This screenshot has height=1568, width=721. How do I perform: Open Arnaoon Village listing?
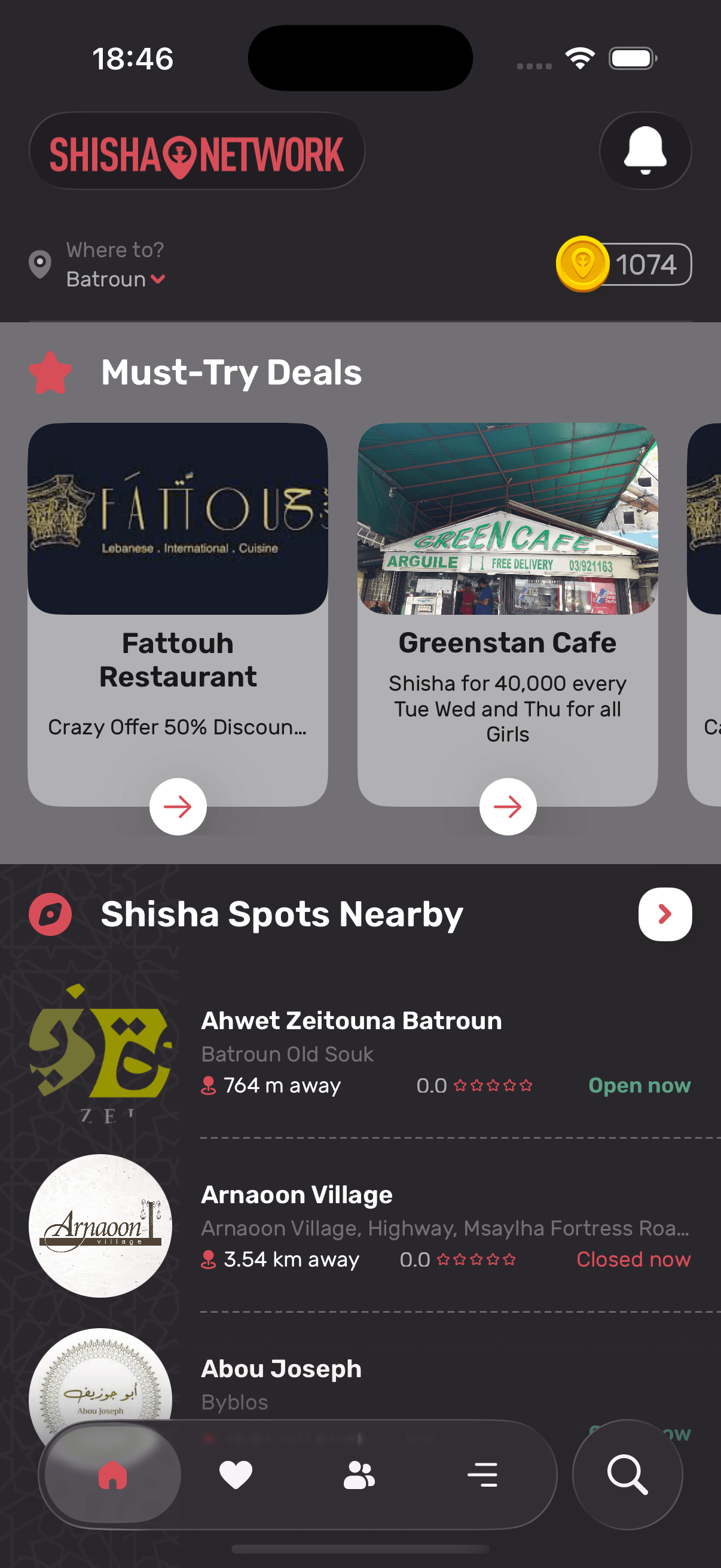point(297,1195)
